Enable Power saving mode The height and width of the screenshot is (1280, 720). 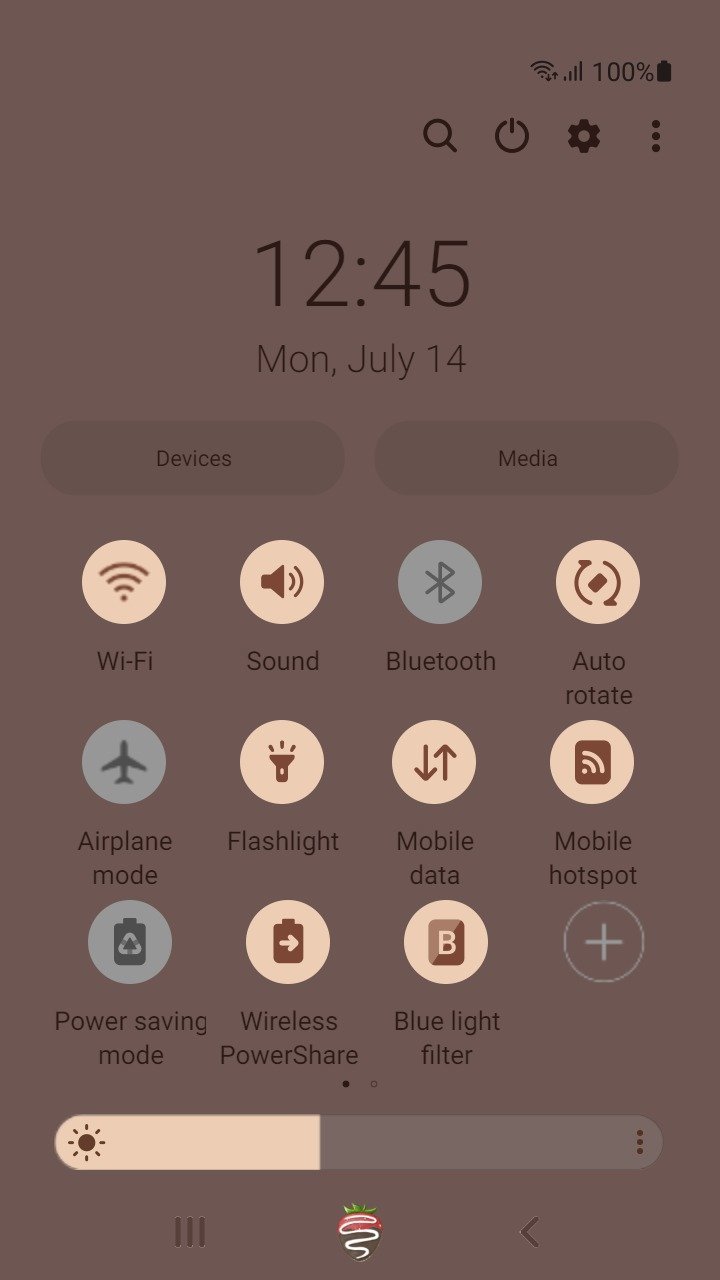tap(130, 942)
